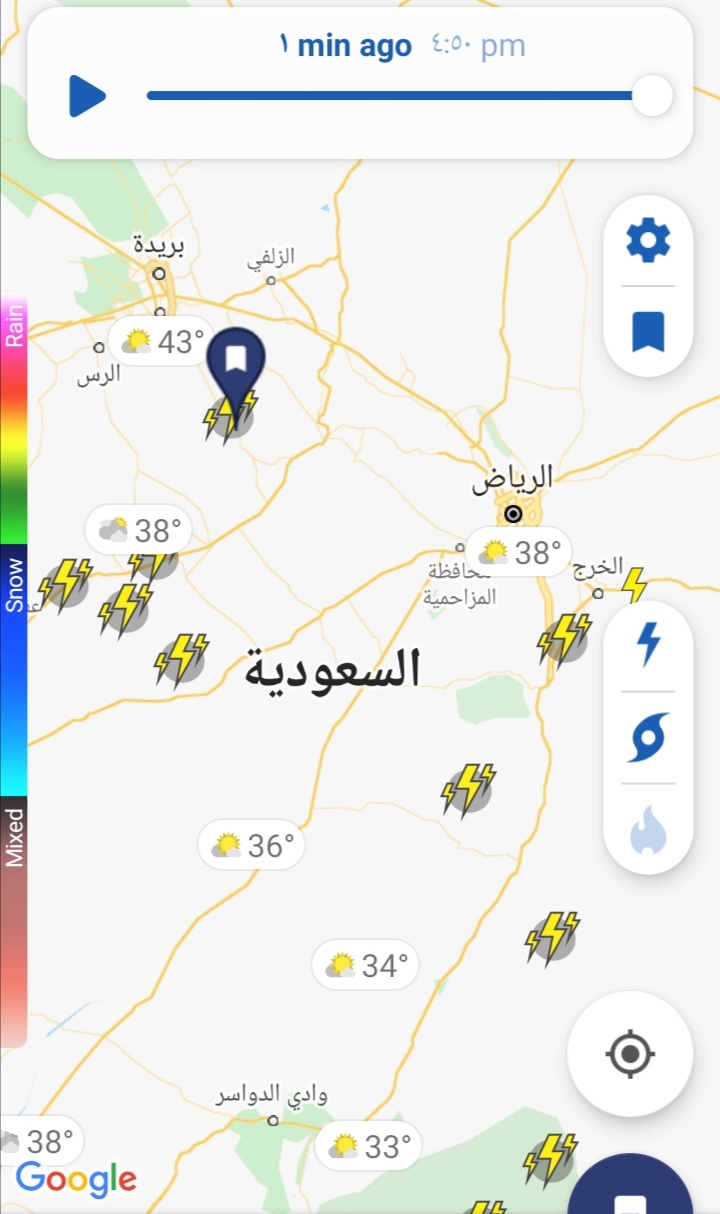
Task: Play the radar animation
Action: 87,96
